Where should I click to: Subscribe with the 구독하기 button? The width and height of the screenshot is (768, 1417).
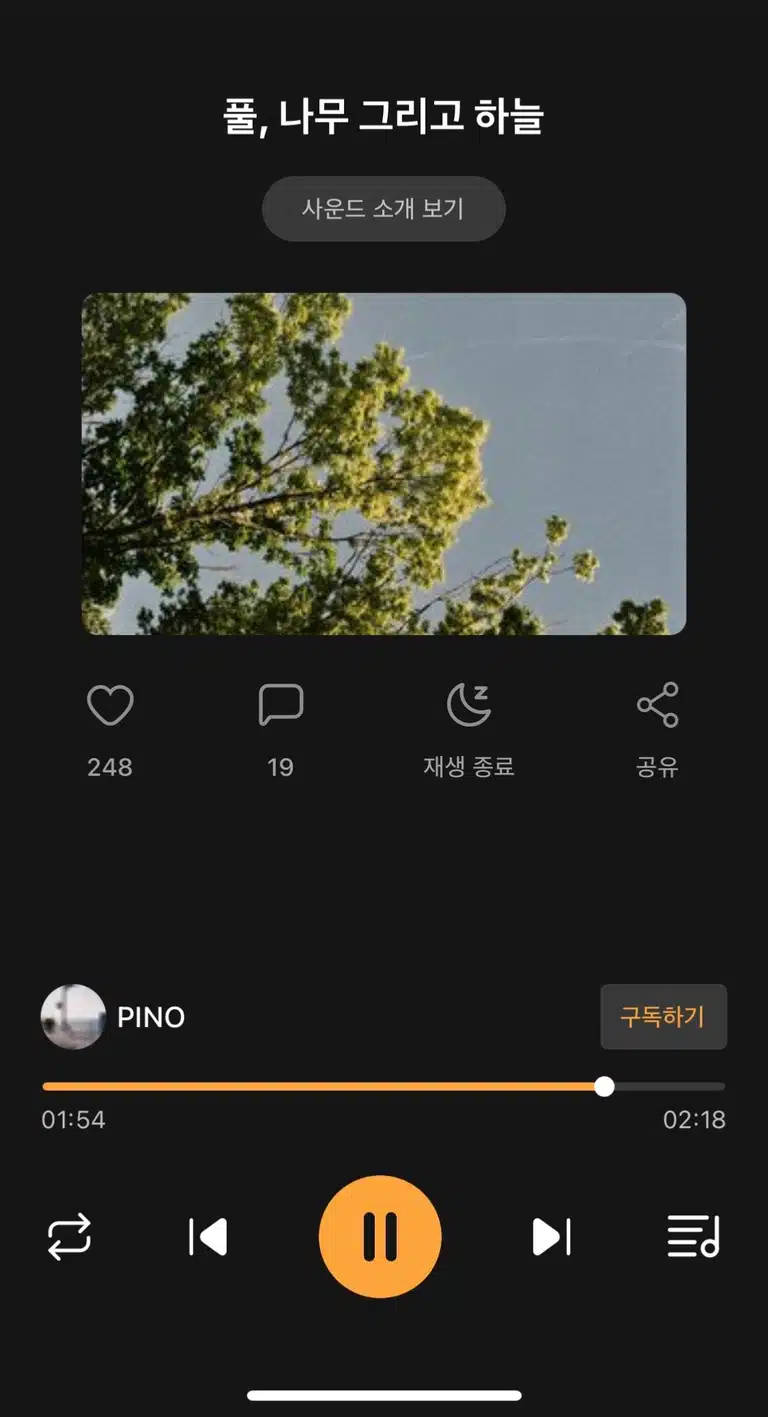(663, 1017)
